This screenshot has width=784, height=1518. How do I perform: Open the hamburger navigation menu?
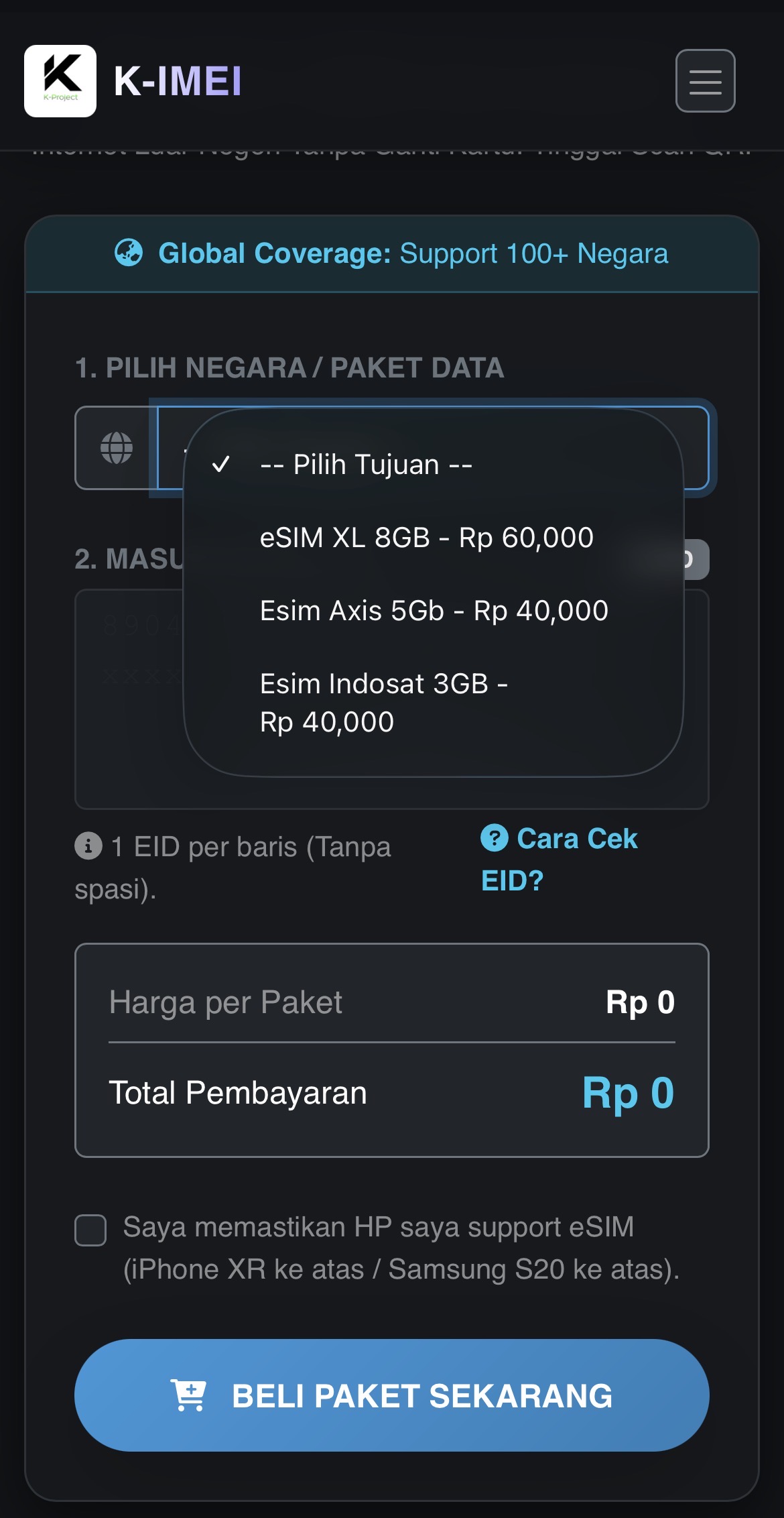(705, 80)
